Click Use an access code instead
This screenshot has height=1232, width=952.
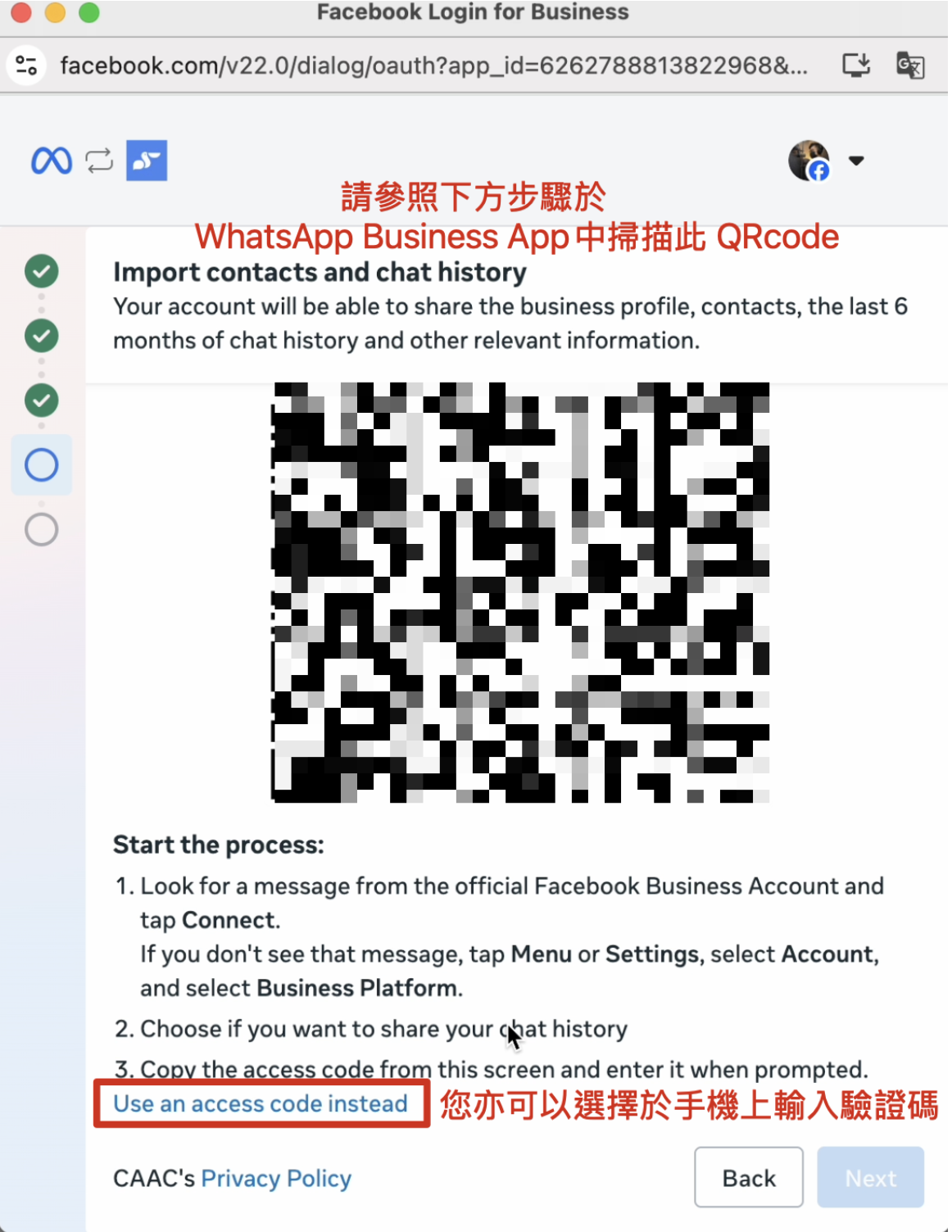click(x=260, y=1103)
